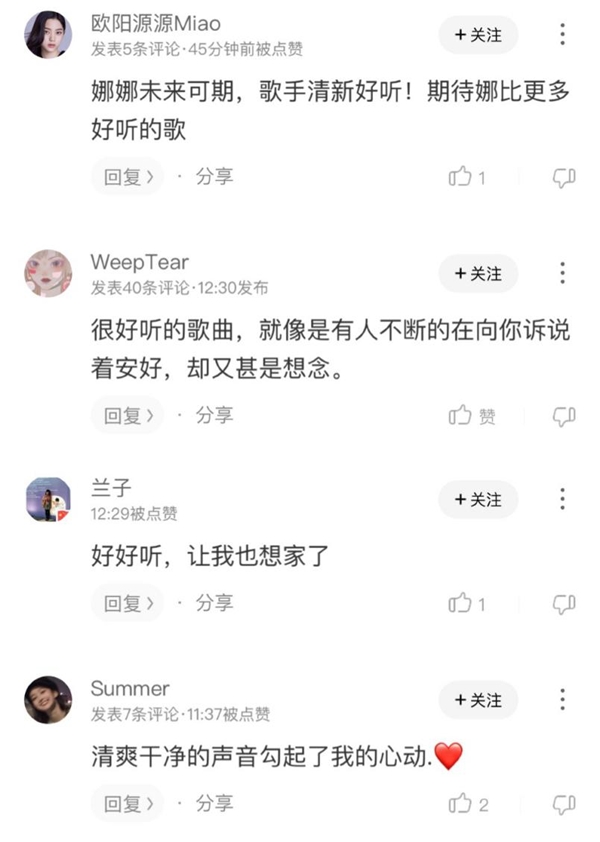Follow user 欧阳源源Miao

pos(478,35)
